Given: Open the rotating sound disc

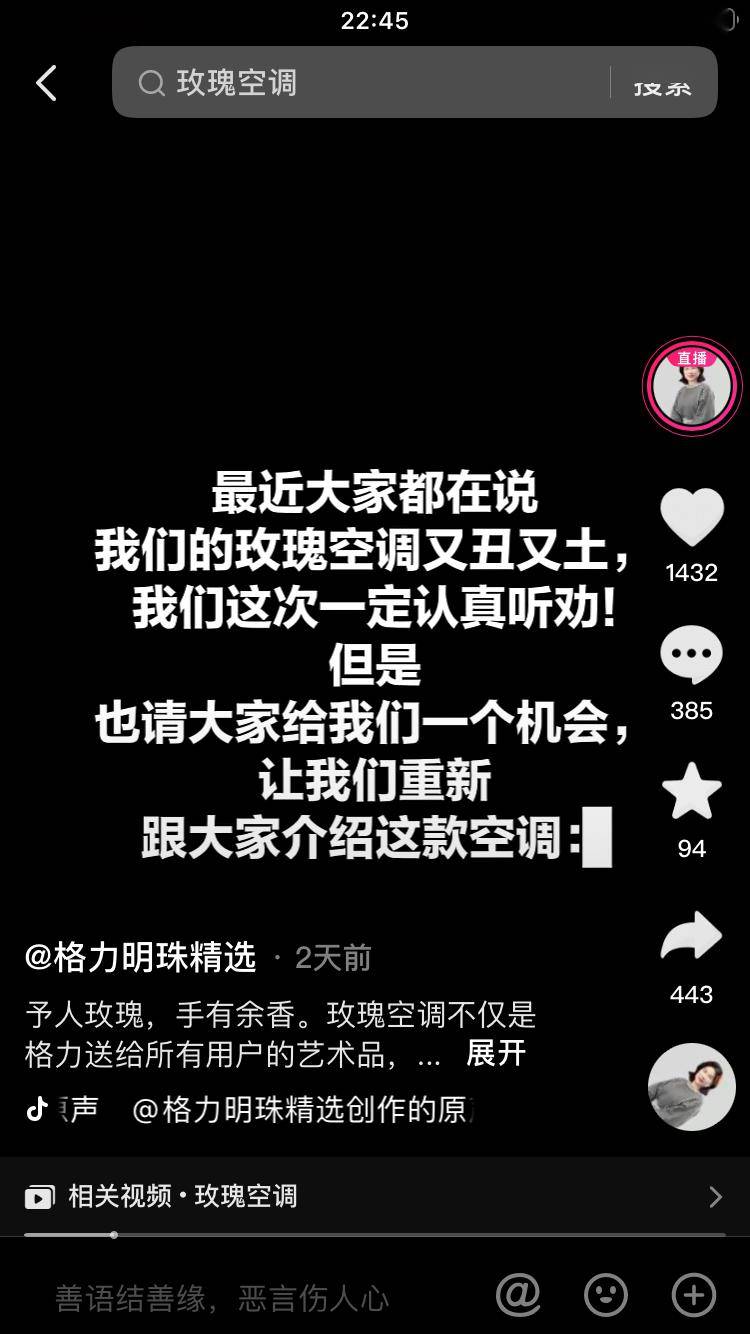Looking at the screenshot, I should [691, 1087].
